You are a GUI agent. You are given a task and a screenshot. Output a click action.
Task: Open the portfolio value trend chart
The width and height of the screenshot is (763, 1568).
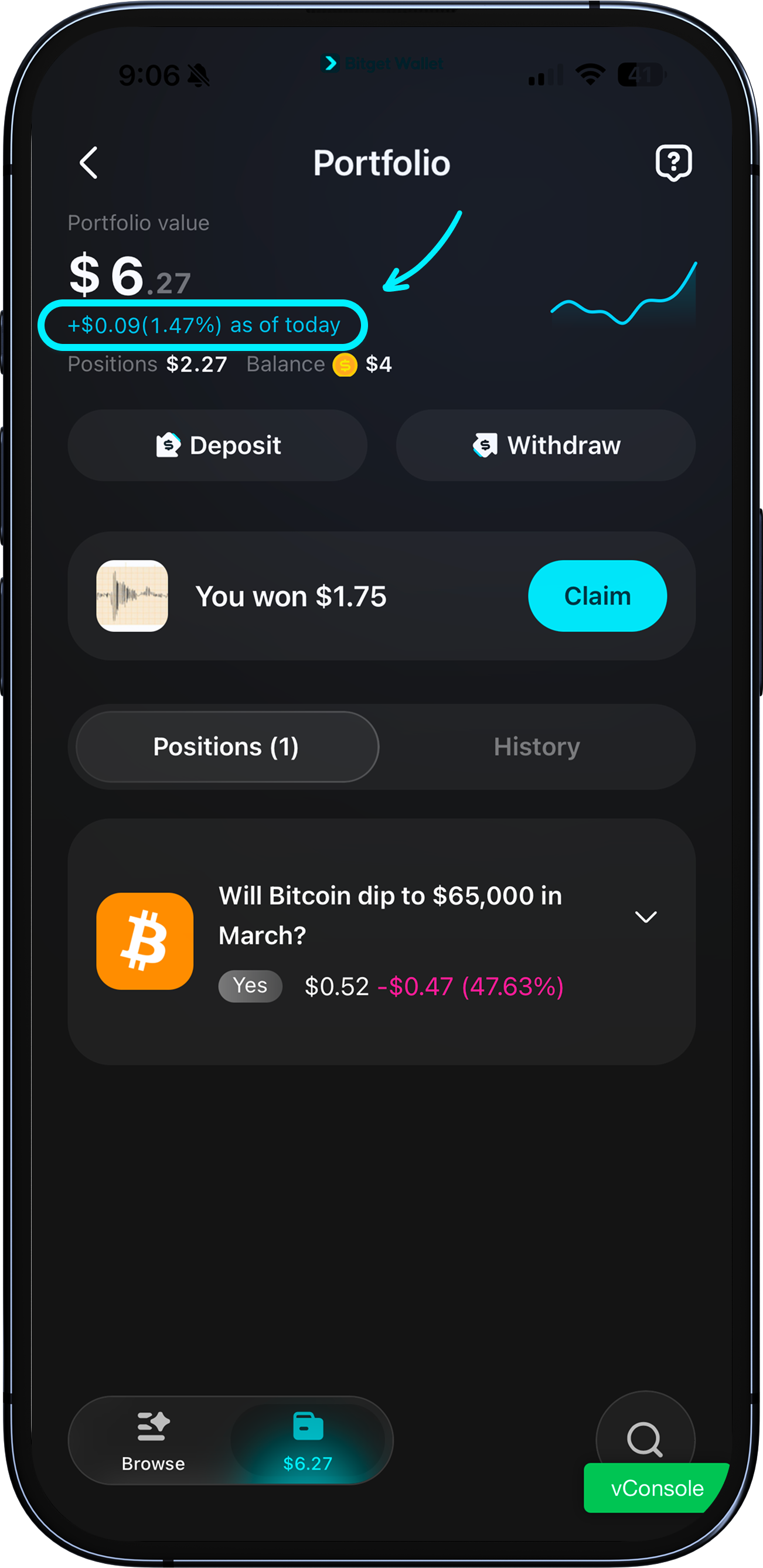[624, 295]
